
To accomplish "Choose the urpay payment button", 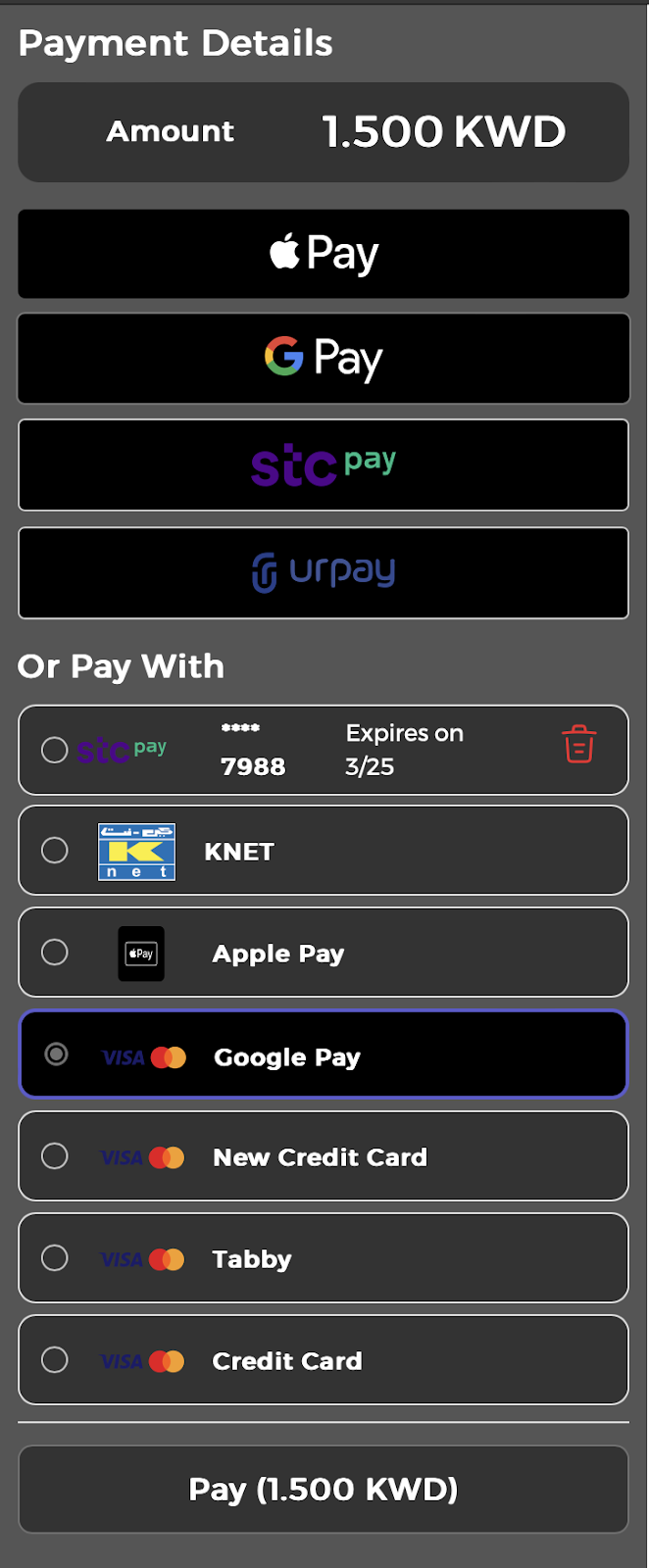I will [324, 572].
